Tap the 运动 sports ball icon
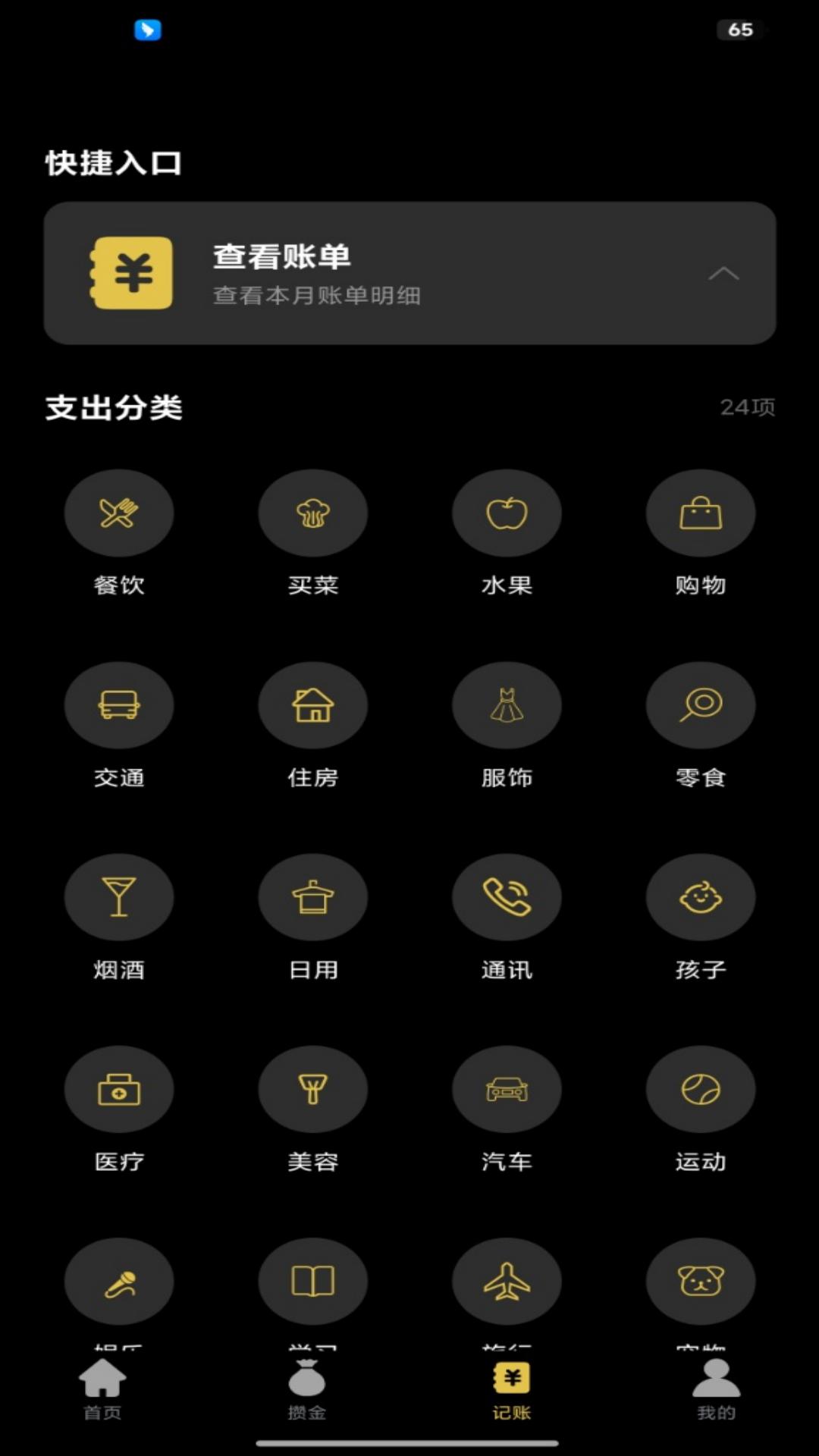 (701, 1090)
